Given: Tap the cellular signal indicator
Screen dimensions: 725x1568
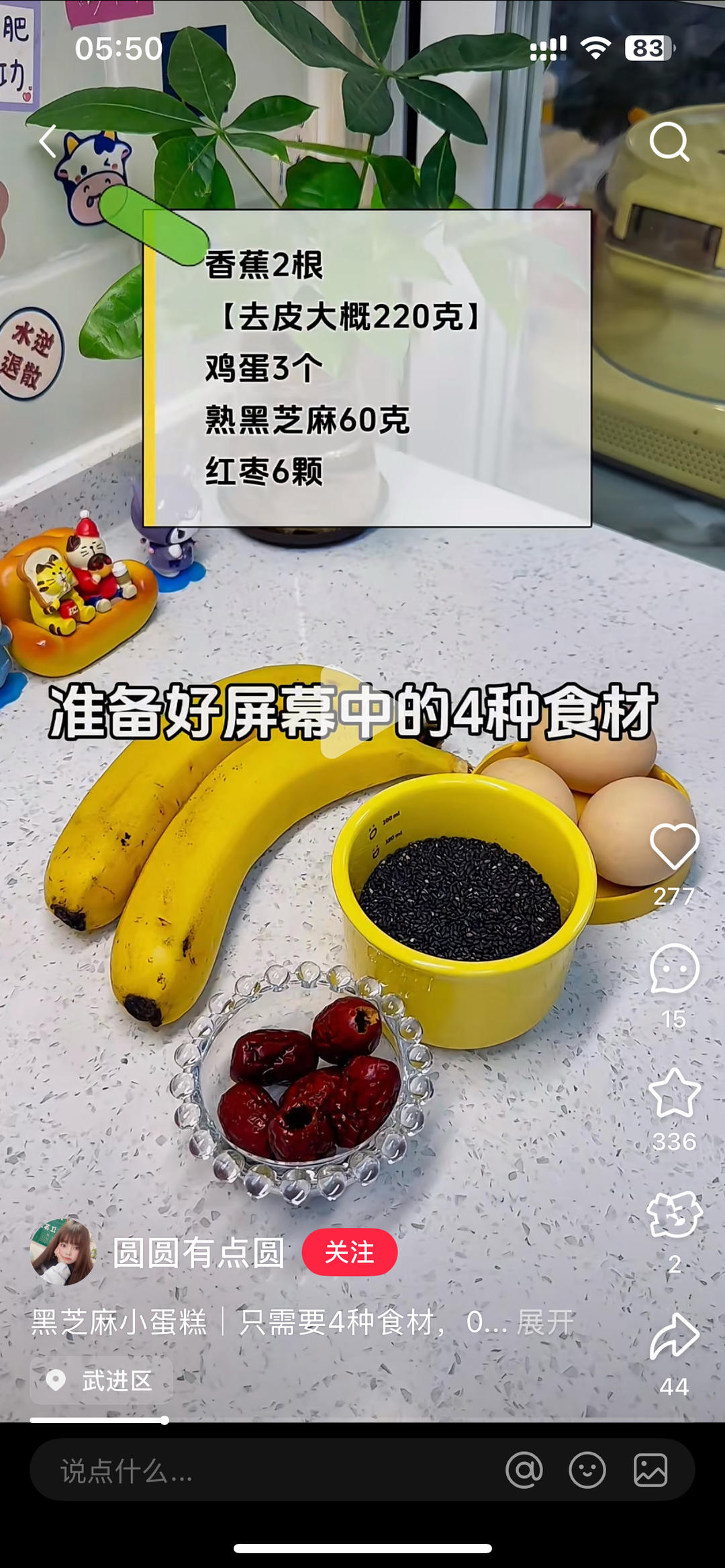Looking at the screenshot, I should tap(548, 46).
